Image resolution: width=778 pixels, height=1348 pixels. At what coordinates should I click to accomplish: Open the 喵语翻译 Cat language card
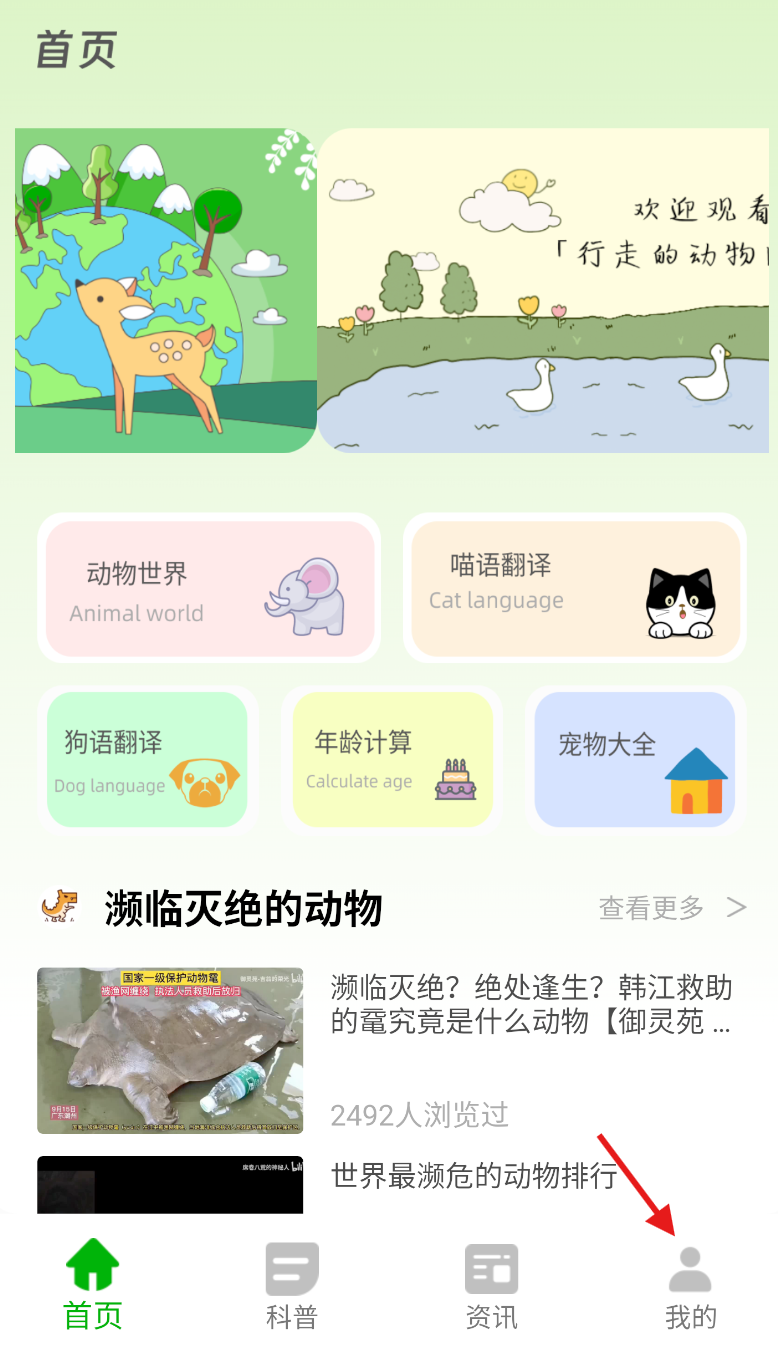(x=575, y=588)
